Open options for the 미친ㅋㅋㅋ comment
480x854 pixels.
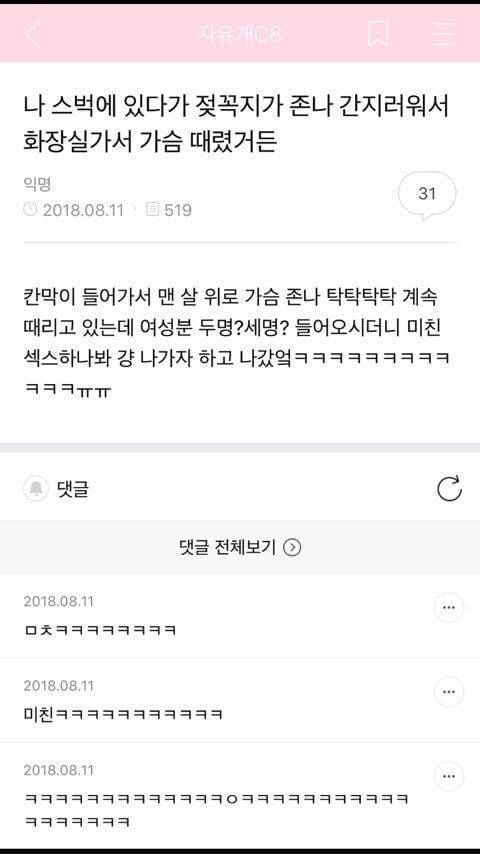pos(449,692)
